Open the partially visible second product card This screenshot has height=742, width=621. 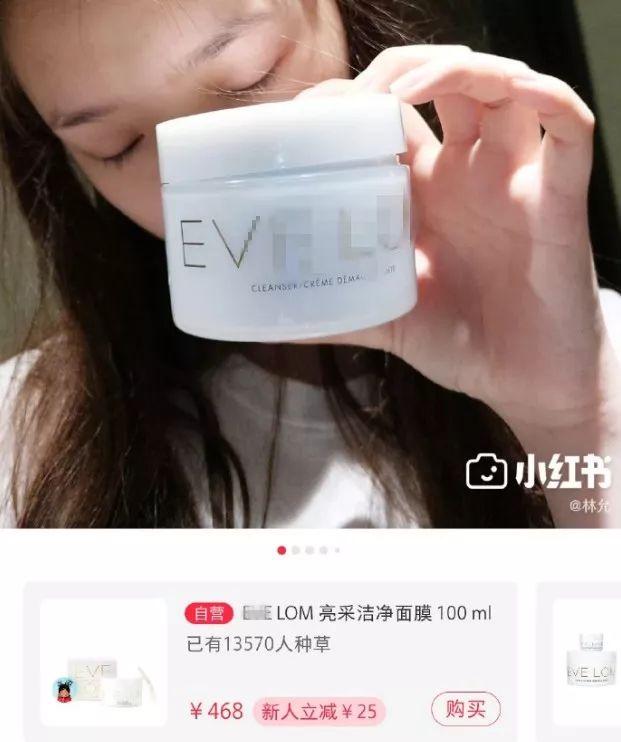coord(586,660)
